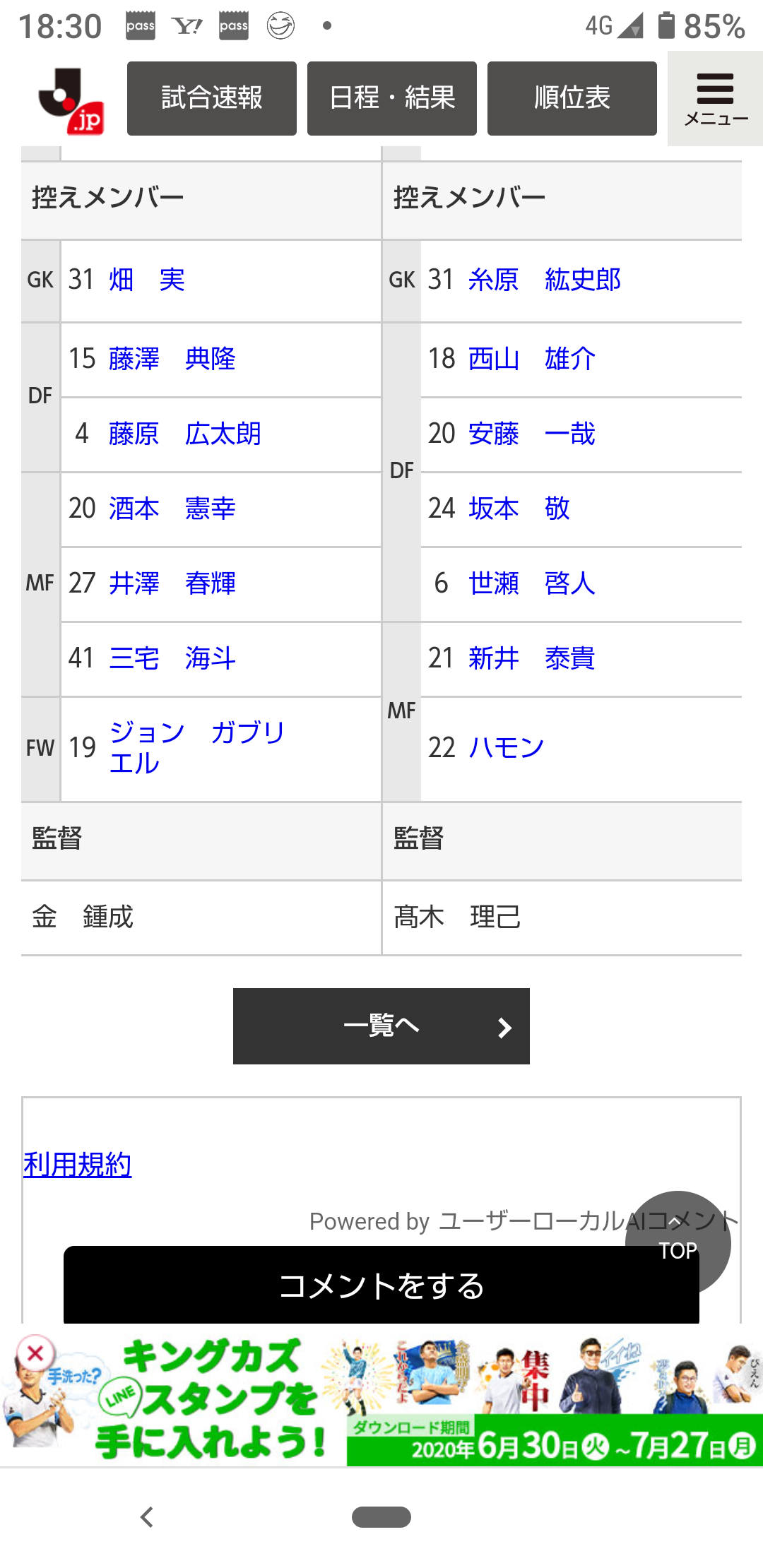Open player ハモン profile
This screenshot has width=763, height=1568.
coord(506,747)
